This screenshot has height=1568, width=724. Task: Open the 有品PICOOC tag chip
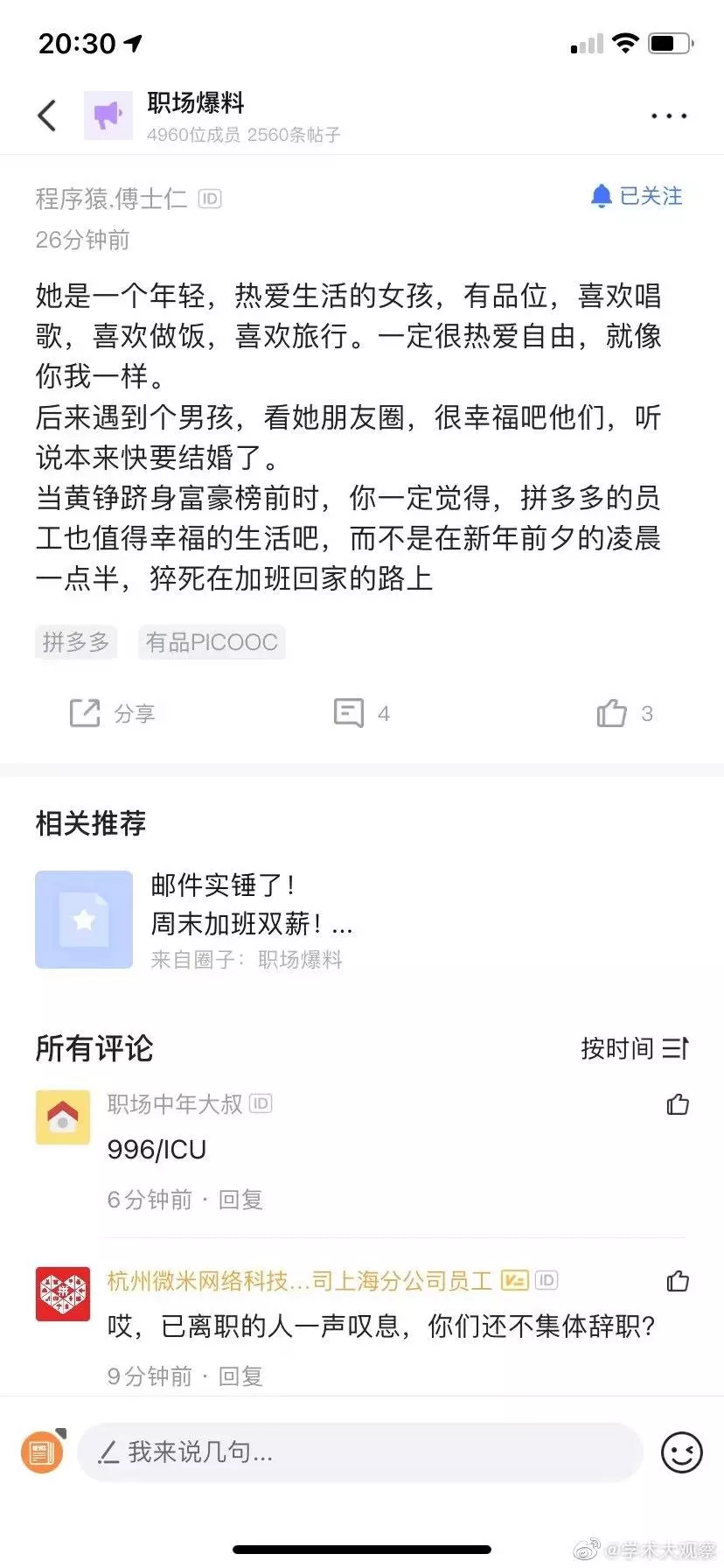212,642
